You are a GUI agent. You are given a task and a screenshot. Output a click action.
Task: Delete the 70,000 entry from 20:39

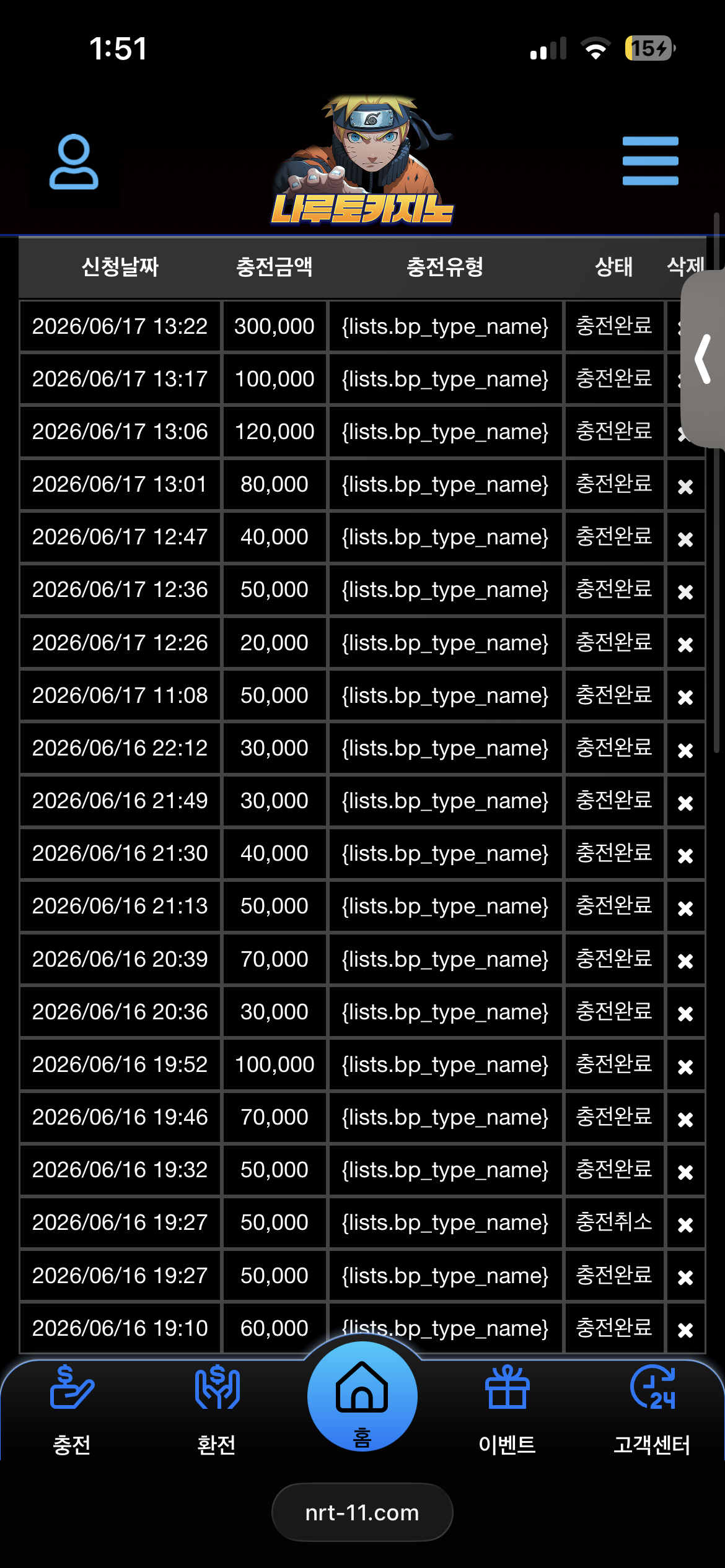pos(685,961)
